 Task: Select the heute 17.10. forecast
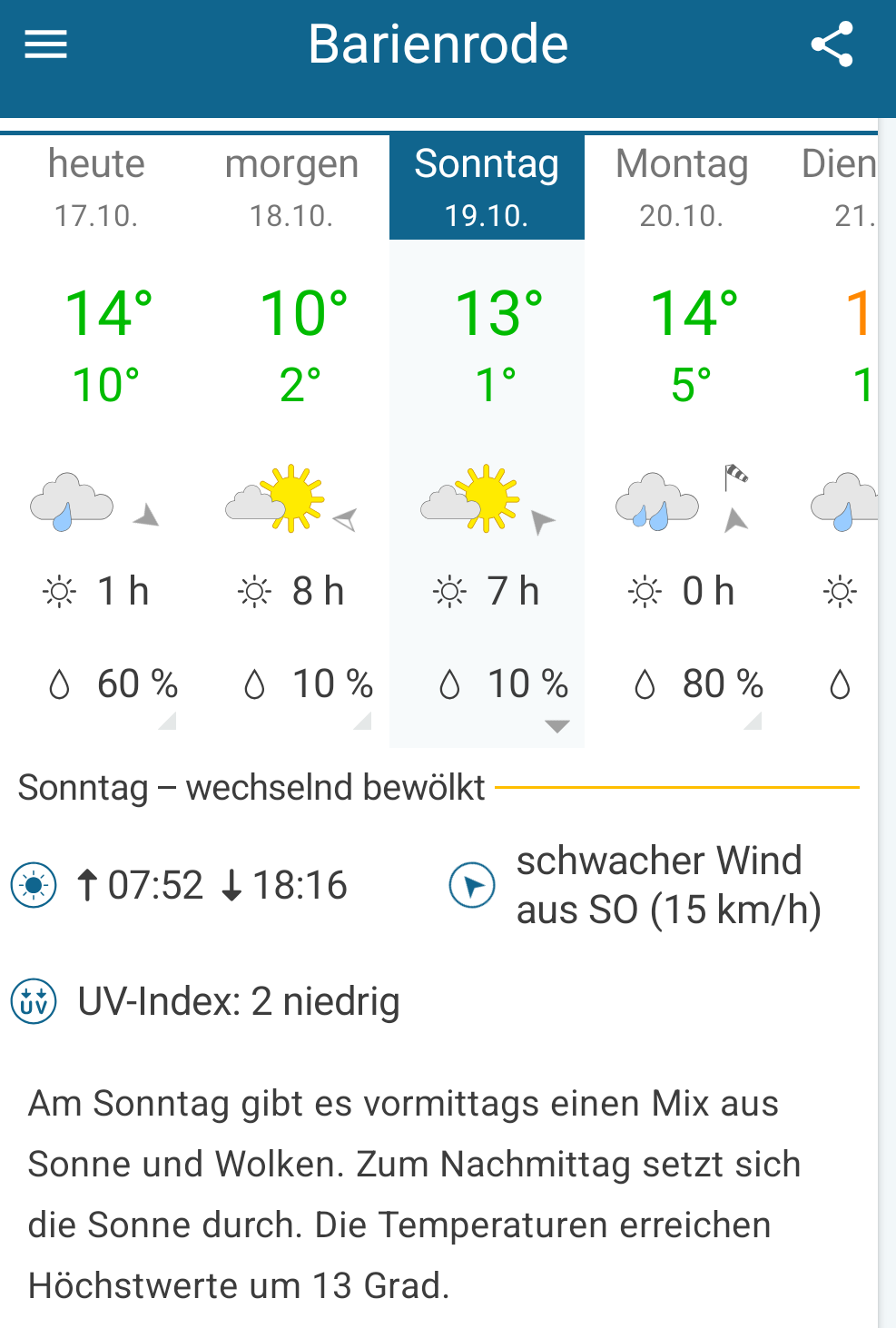click(97, 187)
